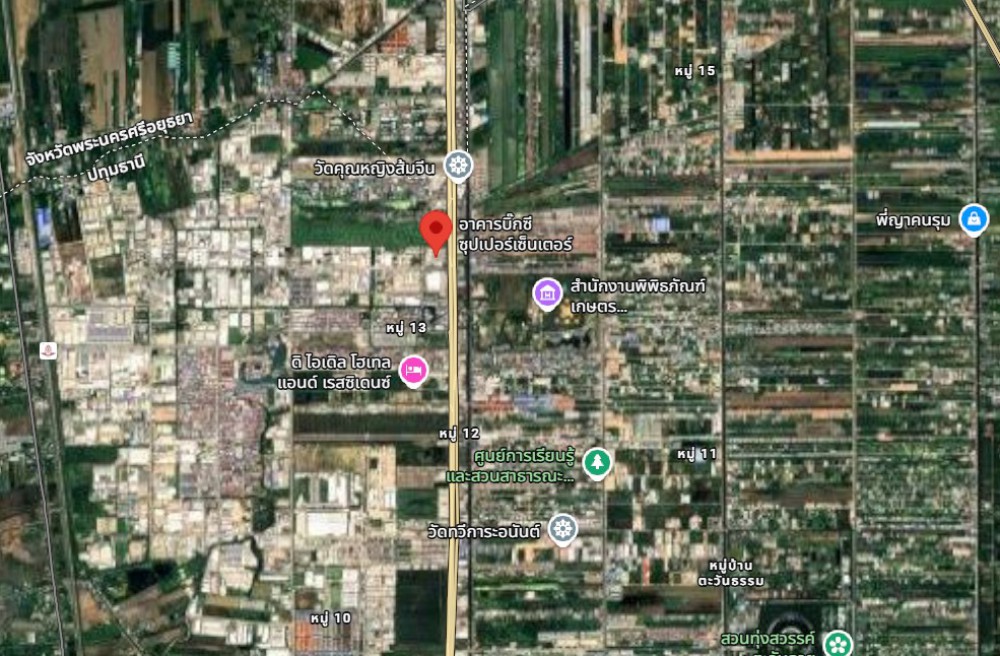Open the สำนักงานพิพิธภัณฑ์เกษตร museum marker
The image size is (1000, 656).
[546, 293]
